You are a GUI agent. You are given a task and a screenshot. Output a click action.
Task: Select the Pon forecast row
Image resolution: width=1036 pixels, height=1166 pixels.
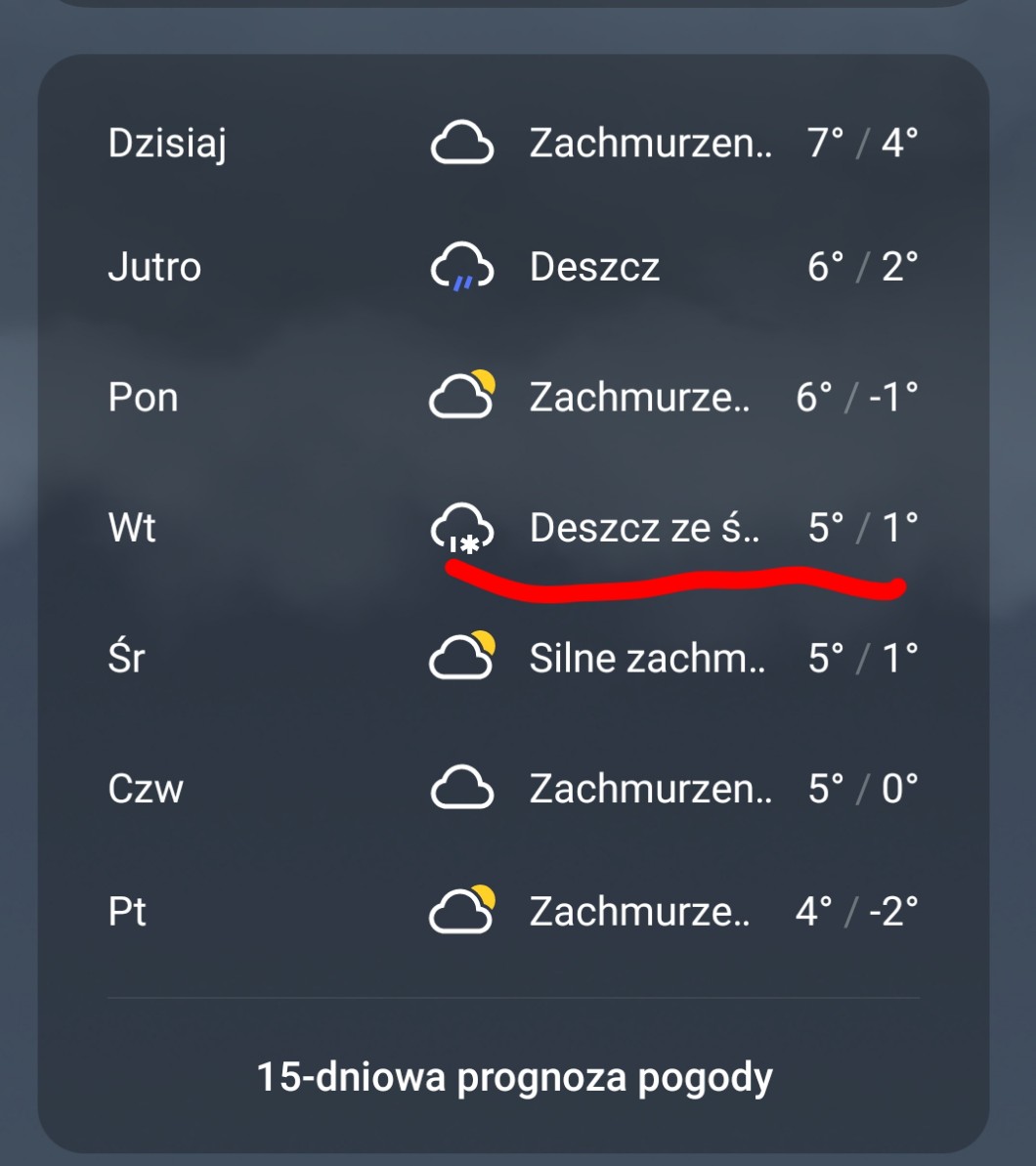(x=513, y=398)
